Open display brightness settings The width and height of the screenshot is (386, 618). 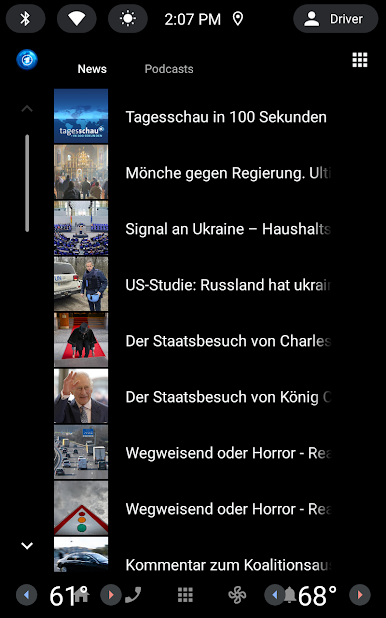point(128,19)
